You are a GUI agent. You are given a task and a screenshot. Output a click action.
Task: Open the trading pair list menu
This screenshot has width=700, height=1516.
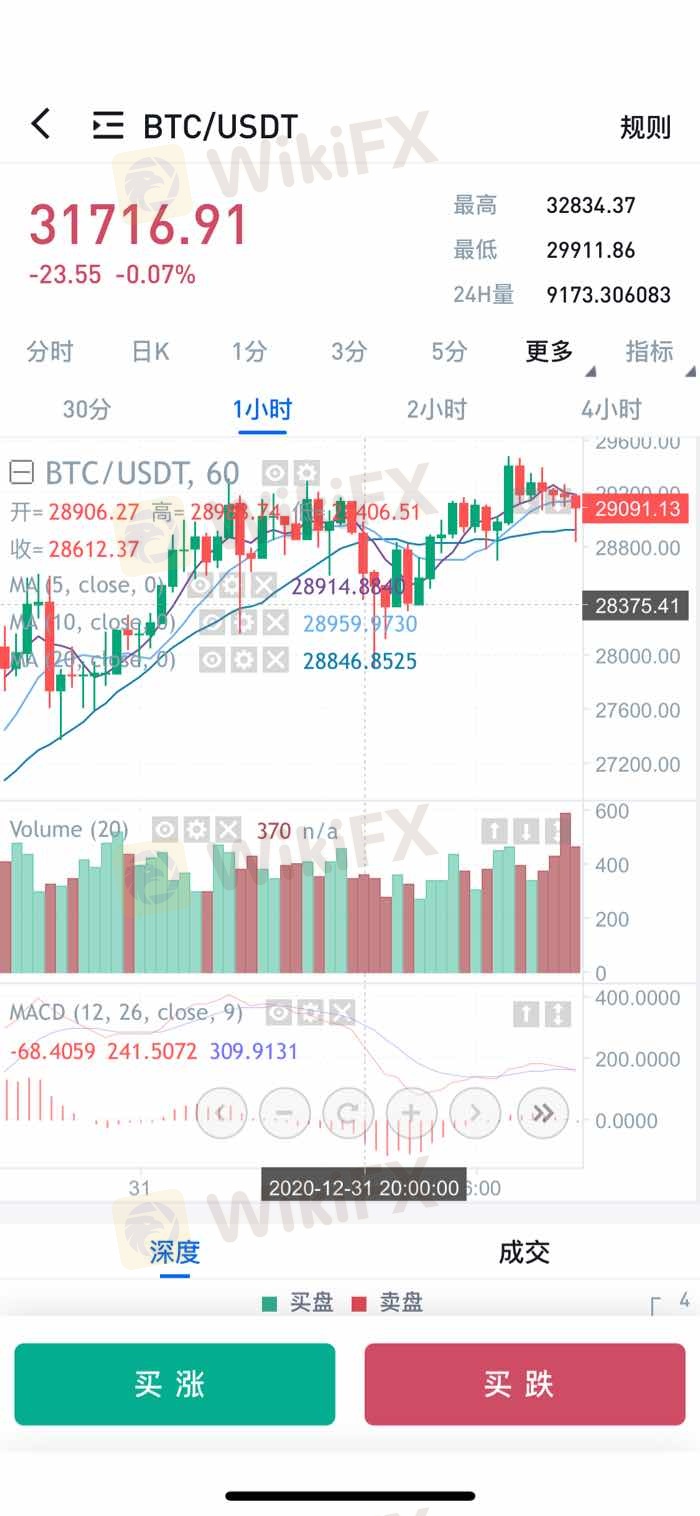click(x=108, y=125)
